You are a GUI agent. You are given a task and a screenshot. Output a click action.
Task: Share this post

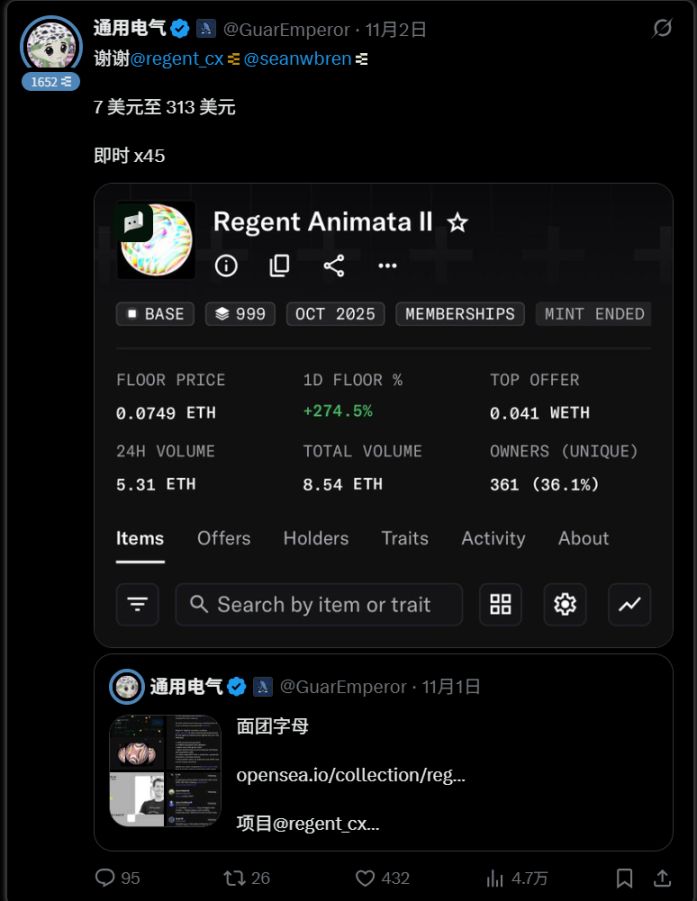tap(662, 878)
